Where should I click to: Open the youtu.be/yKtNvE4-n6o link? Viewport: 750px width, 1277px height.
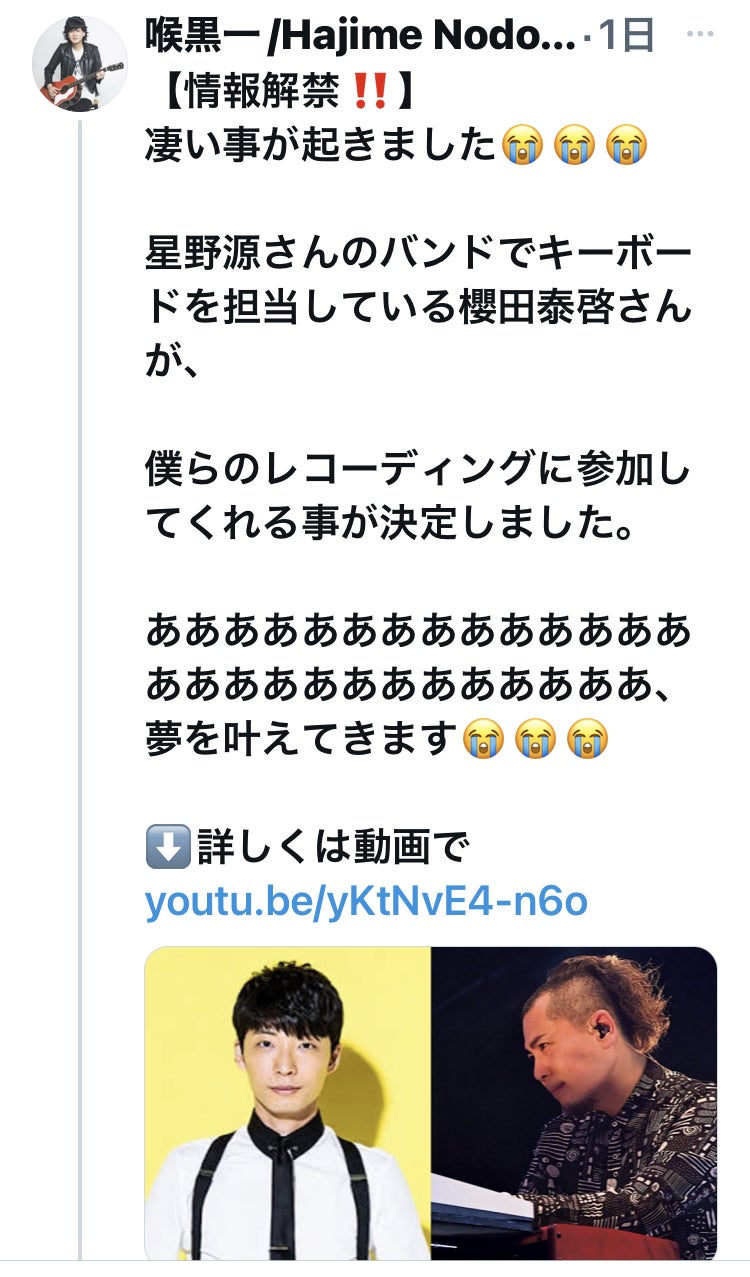tap(366, 902)
